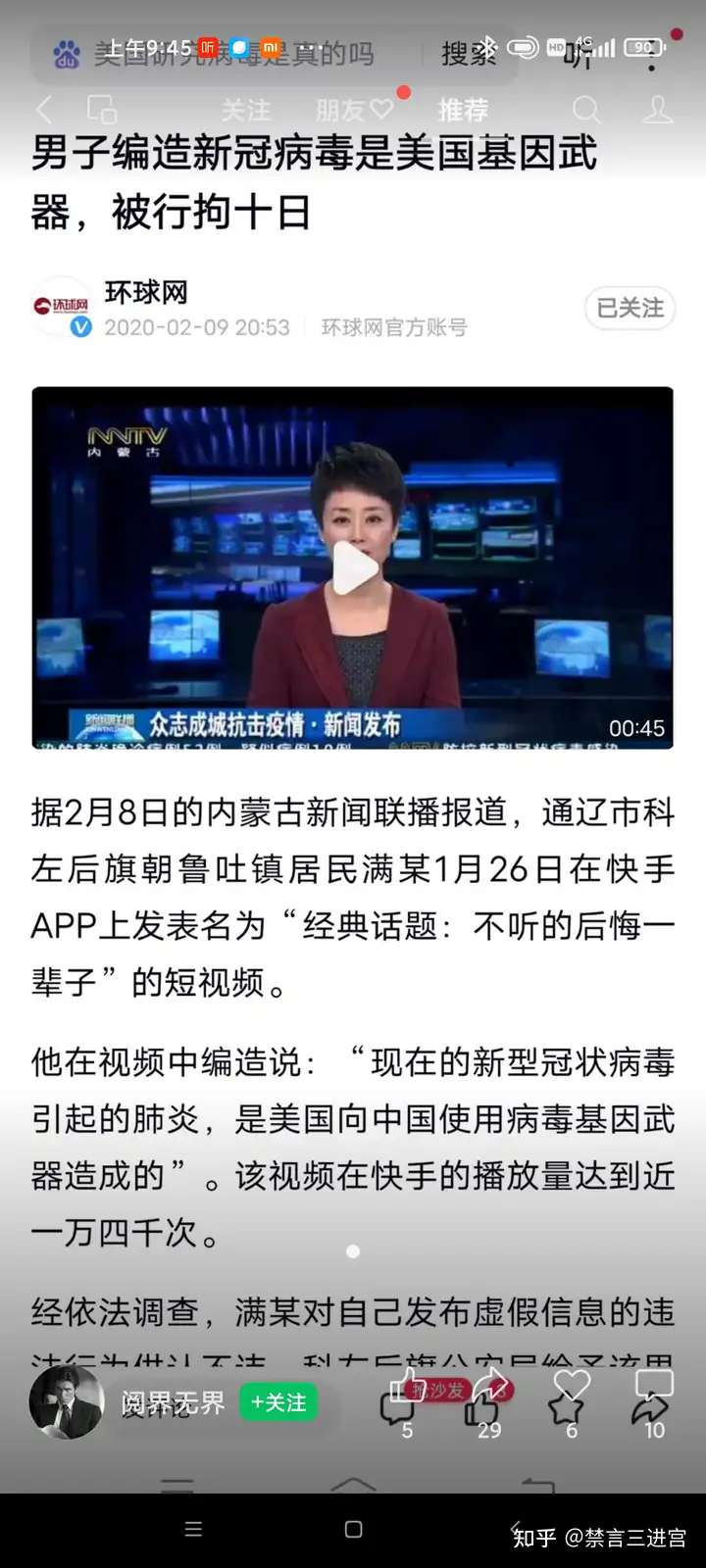Open the system recent apps menu

click(x=193, y=1530)
